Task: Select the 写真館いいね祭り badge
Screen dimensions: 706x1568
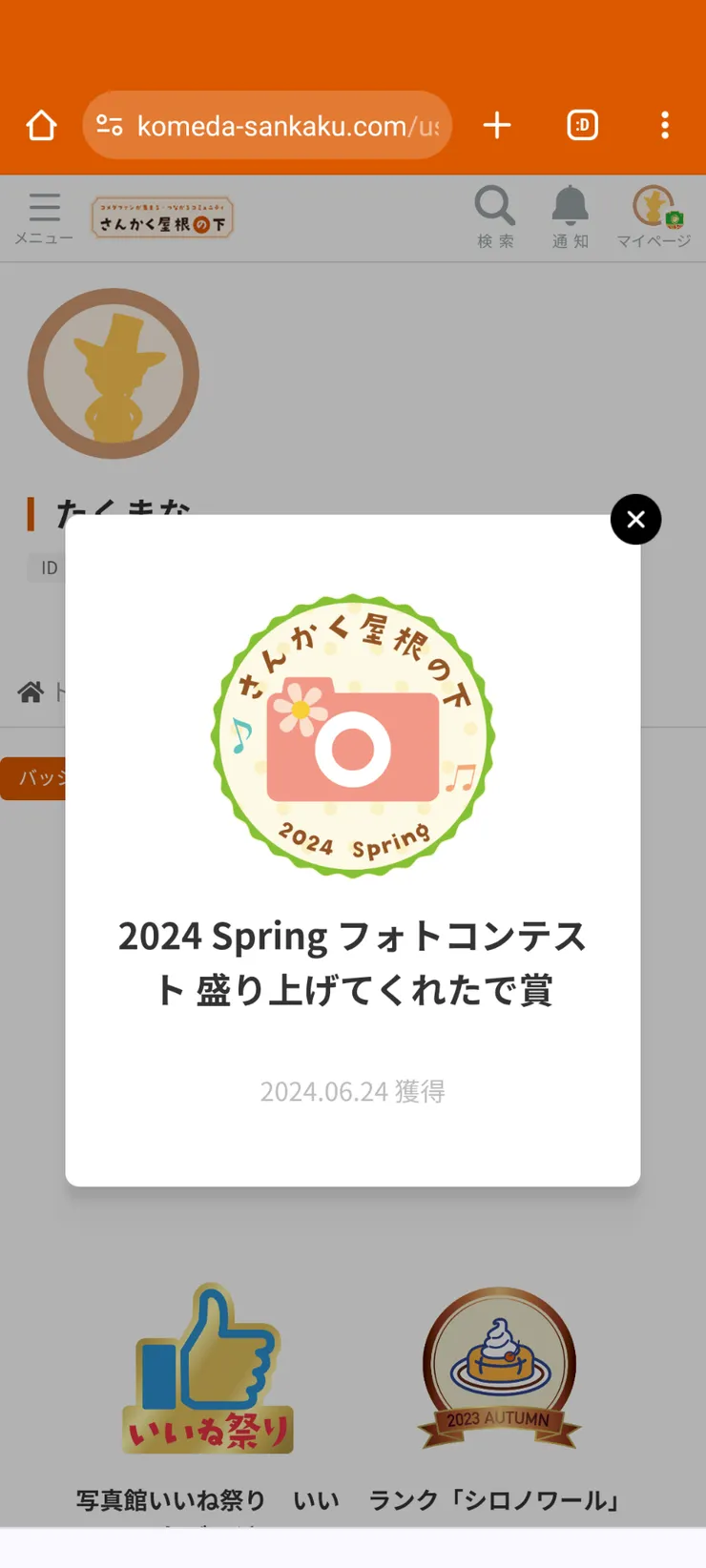Action: point(206,1369)
